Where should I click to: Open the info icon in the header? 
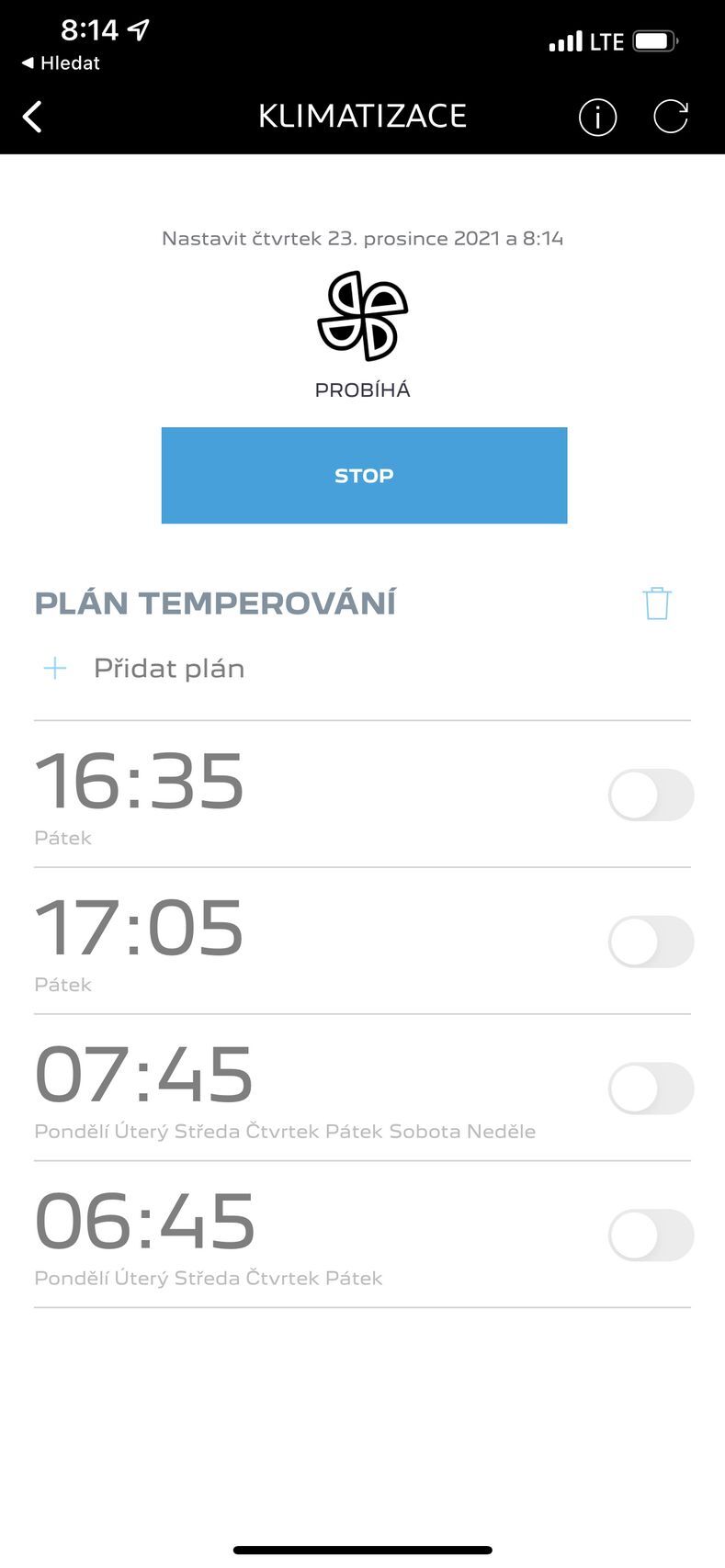597,118
